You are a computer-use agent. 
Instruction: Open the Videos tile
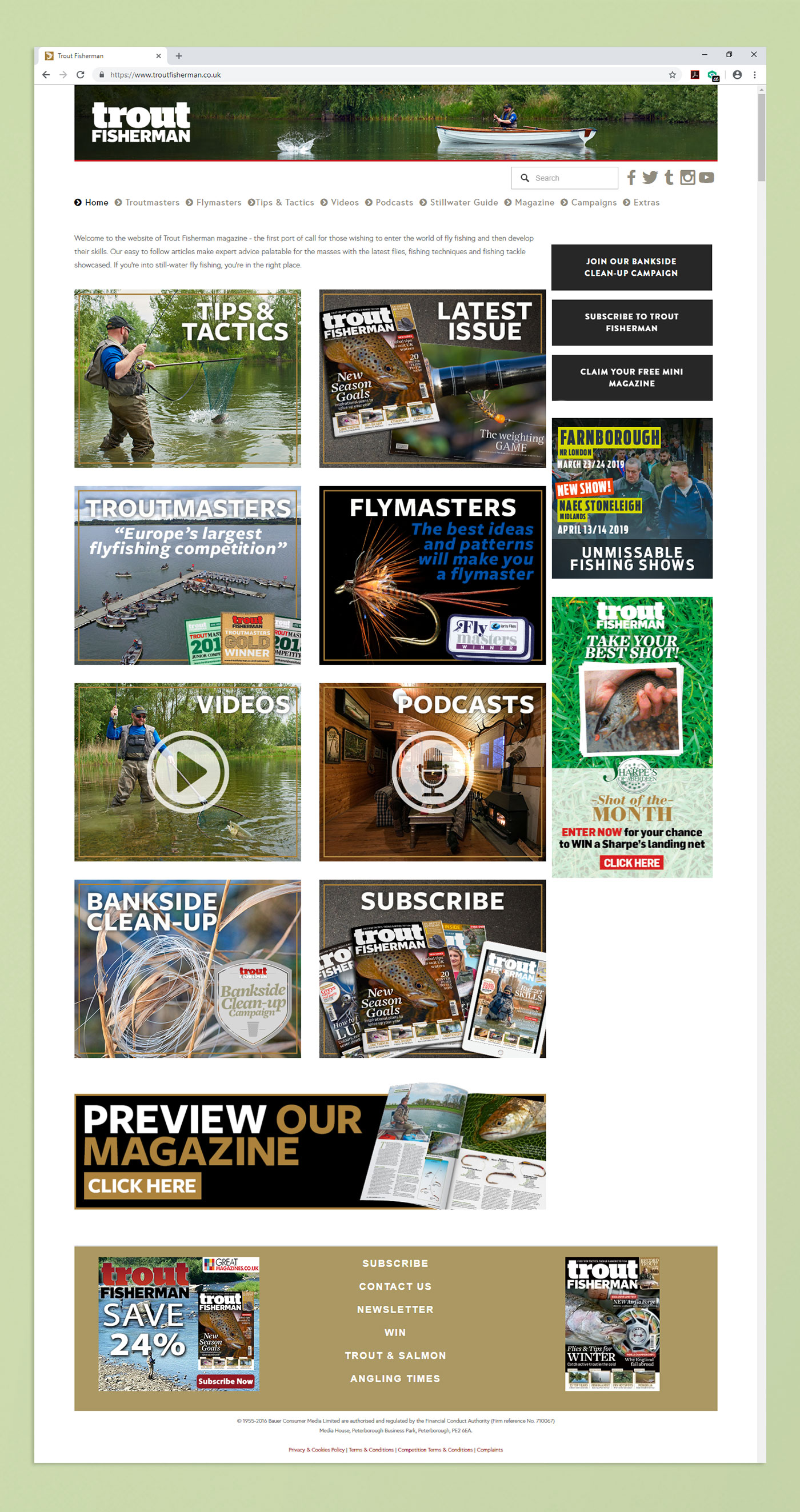pyautogui.click(x=187, y=772)
